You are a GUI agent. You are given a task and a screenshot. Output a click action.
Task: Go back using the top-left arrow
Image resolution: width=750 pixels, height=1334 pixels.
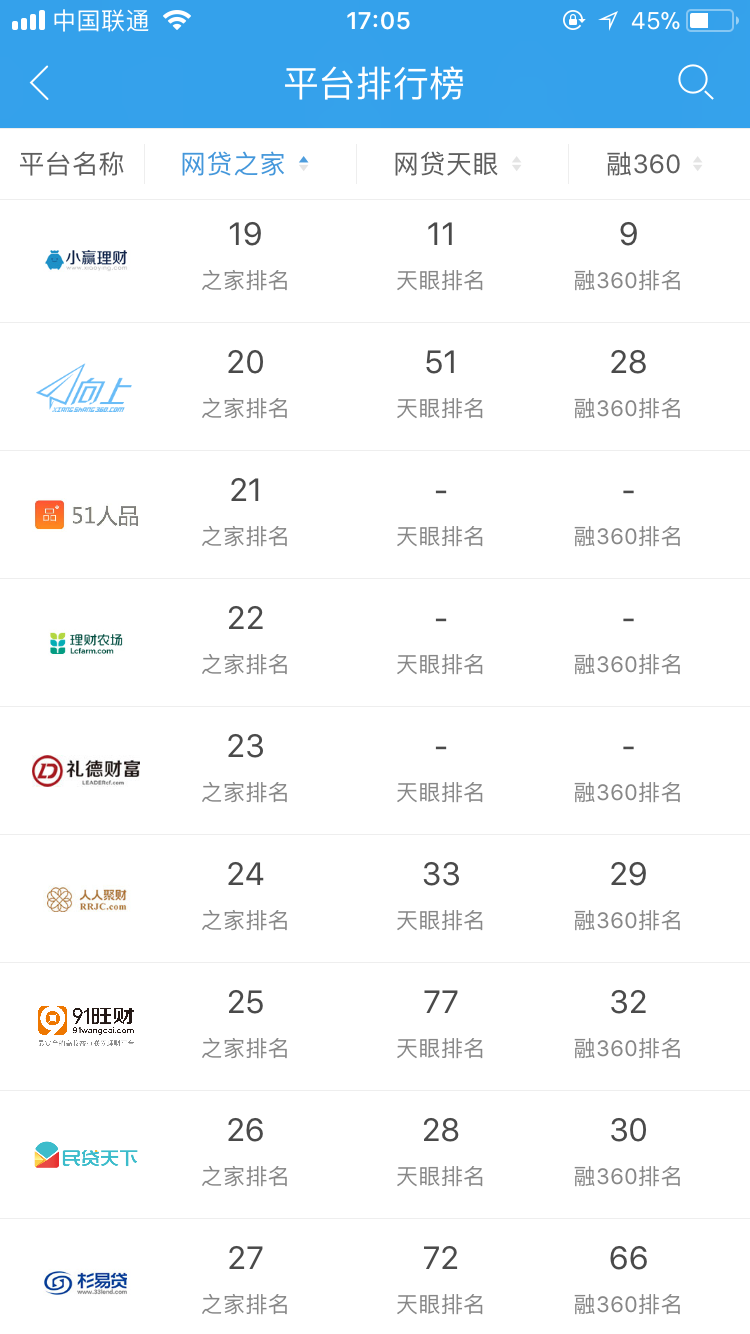pos(40,83)
